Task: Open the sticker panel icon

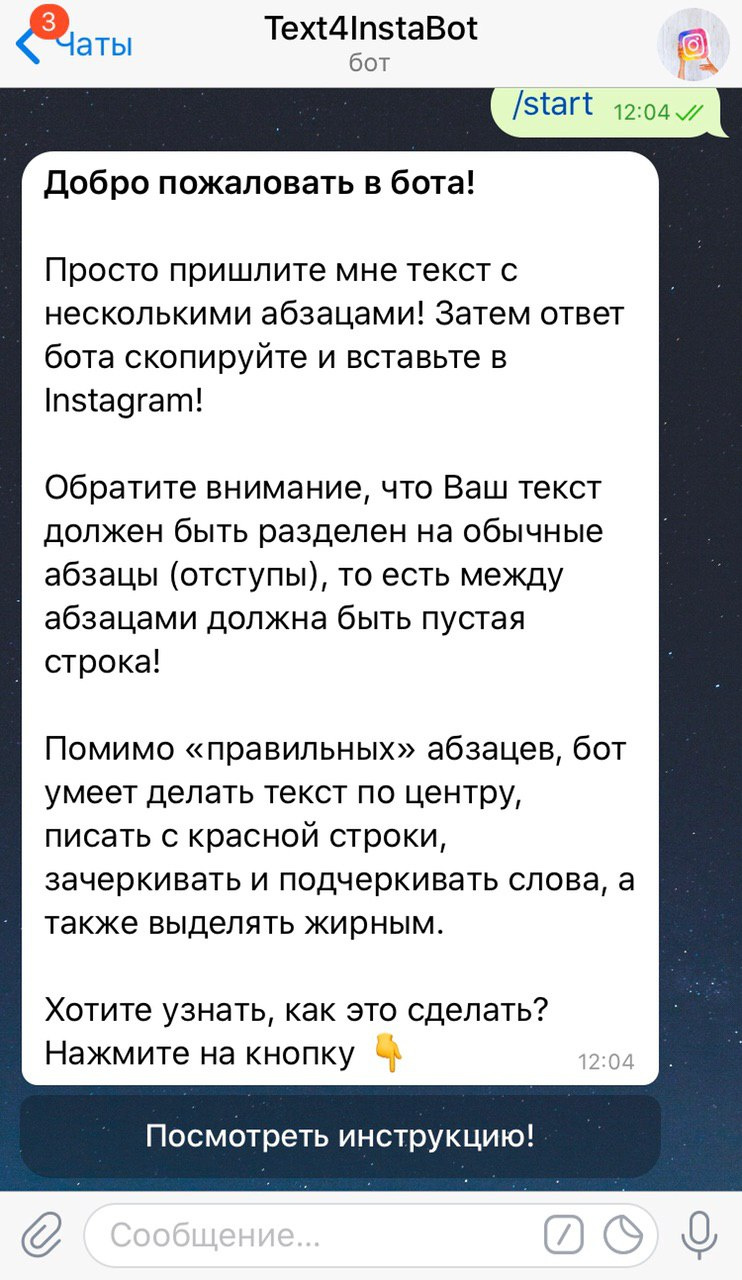Action: pyautogui.click(x=626, y=1236)
